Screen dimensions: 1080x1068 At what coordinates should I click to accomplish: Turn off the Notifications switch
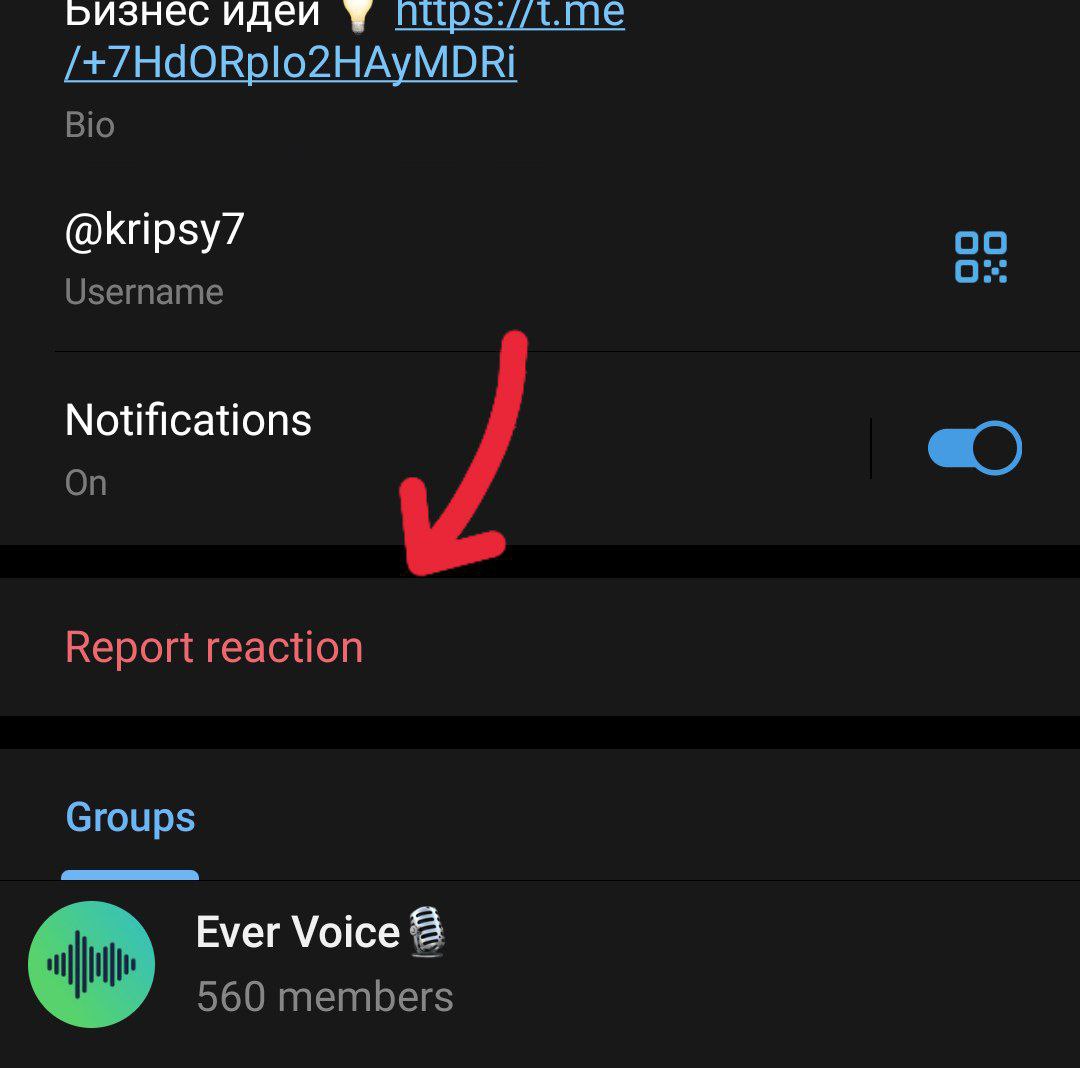coord(974,448)
